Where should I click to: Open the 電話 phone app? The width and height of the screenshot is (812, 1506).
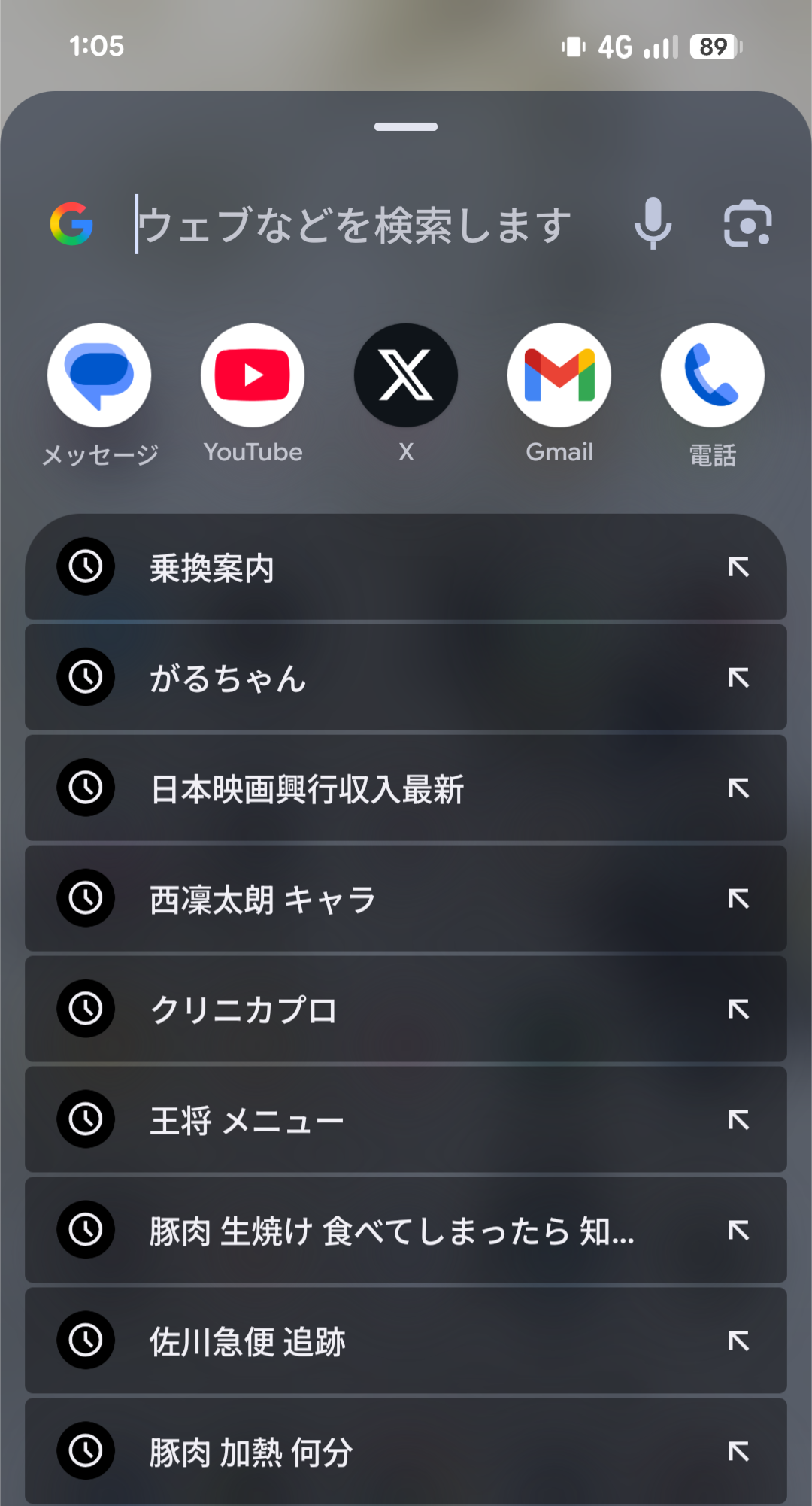point(711,375)
